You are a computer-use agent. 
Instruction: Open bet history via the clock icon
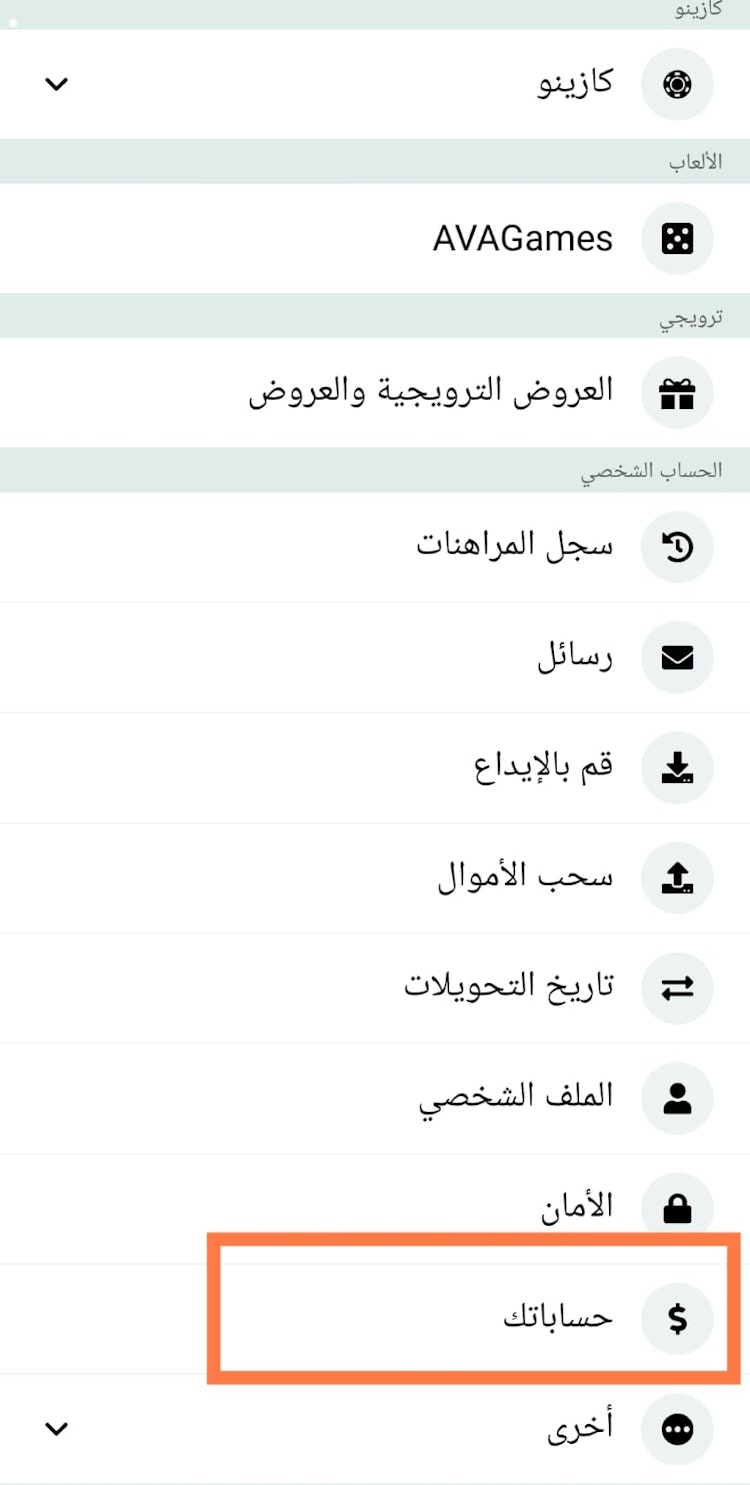click(x=678, y=547)
